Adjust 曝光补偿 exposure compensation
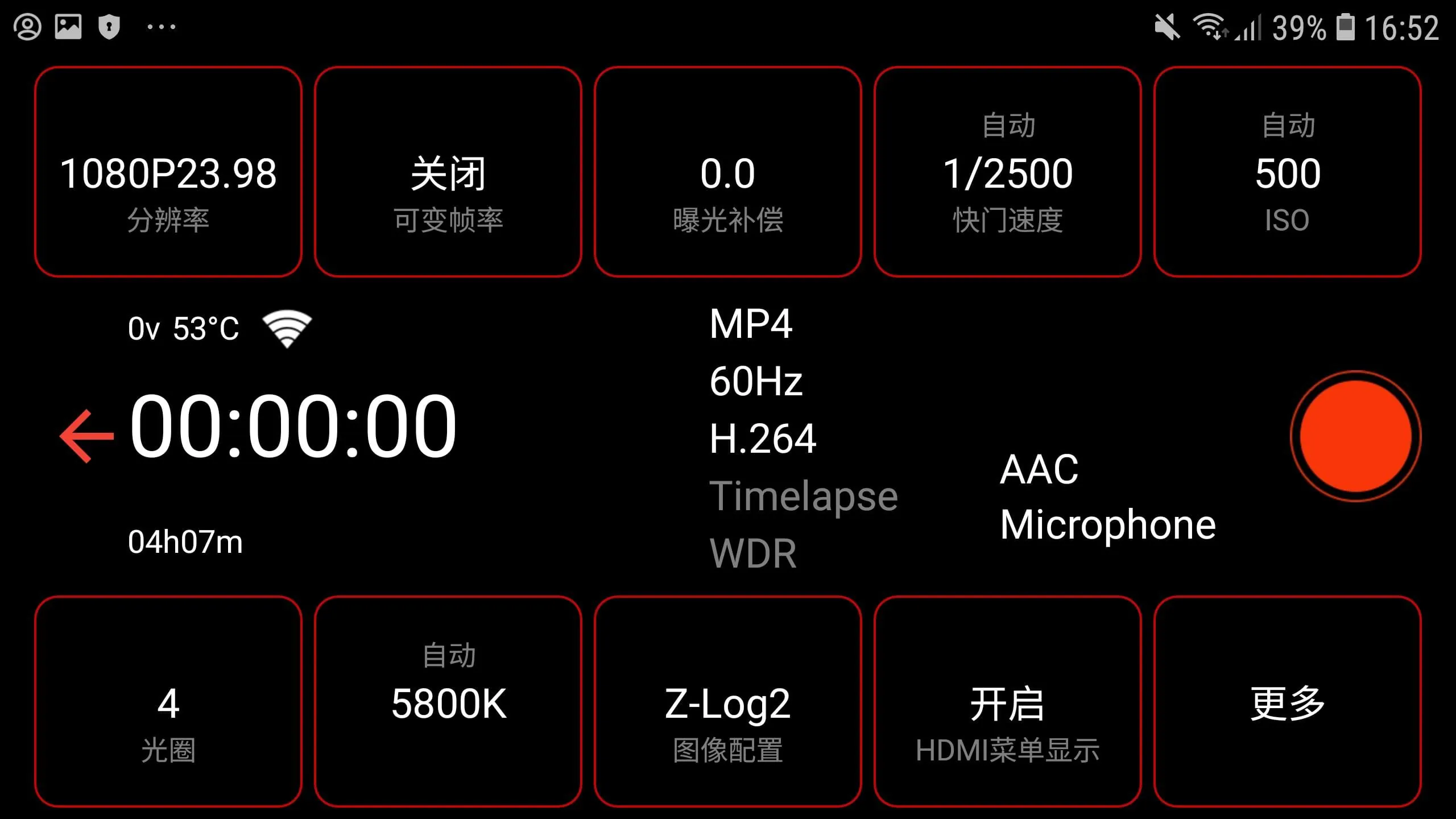Viewport: 1456px width, 819px height. (727, 172)
